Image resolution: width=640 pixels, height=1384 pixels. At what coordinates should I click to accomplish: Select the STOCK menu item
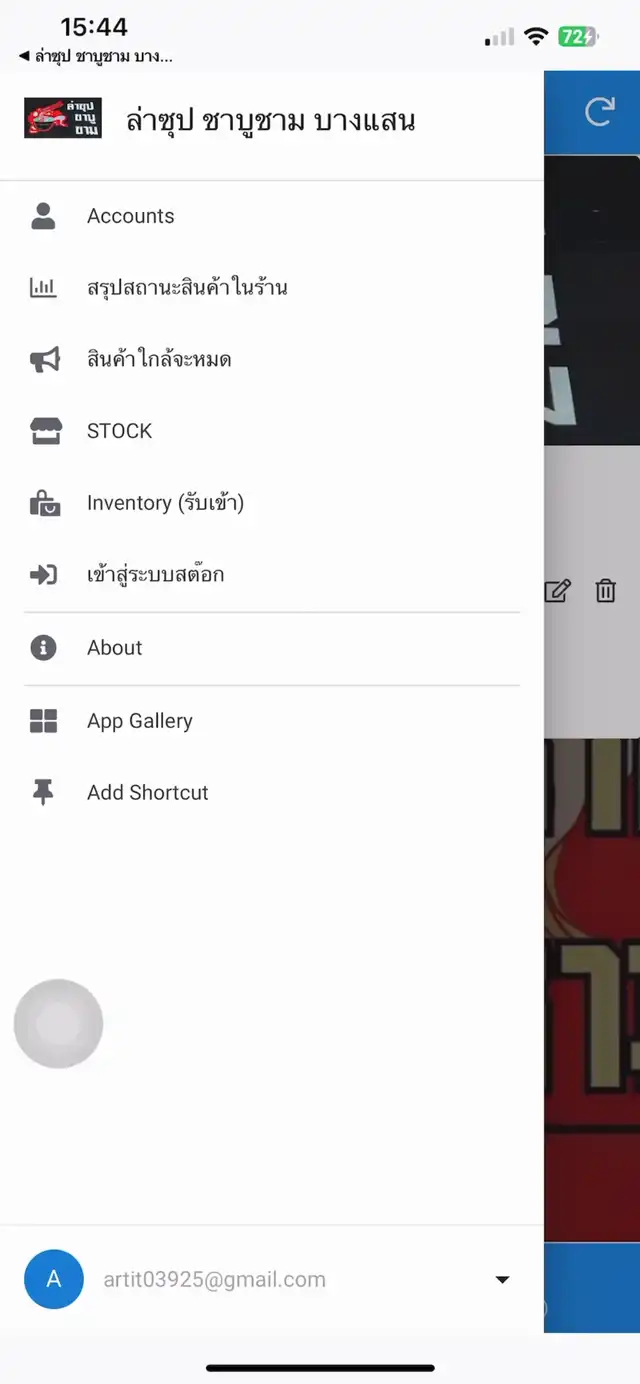[119, 431]
